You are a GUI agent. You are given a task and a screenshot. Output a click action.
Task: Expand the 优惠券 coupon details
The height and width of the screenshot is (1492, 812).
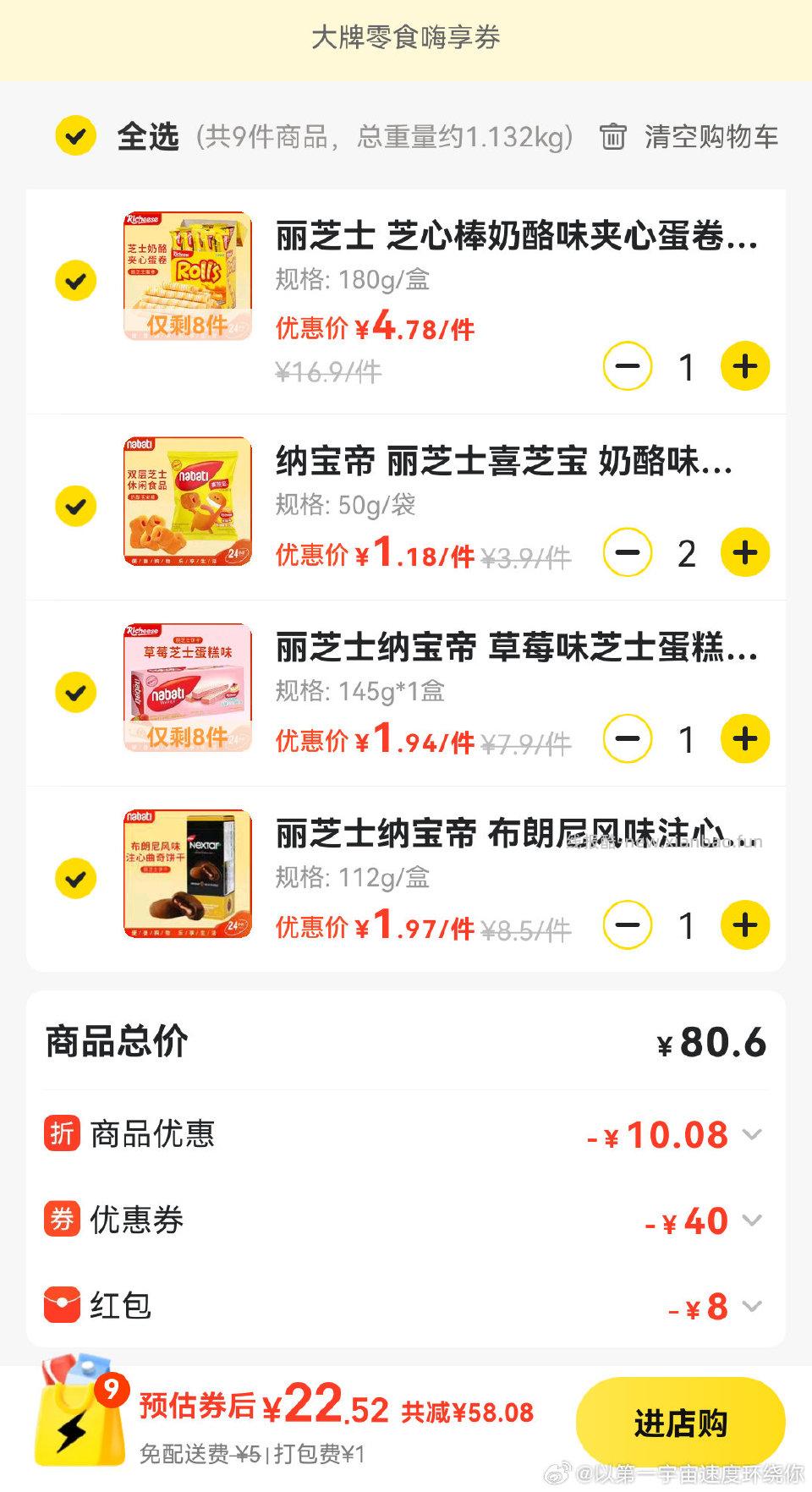click(x=751, y=1220)
